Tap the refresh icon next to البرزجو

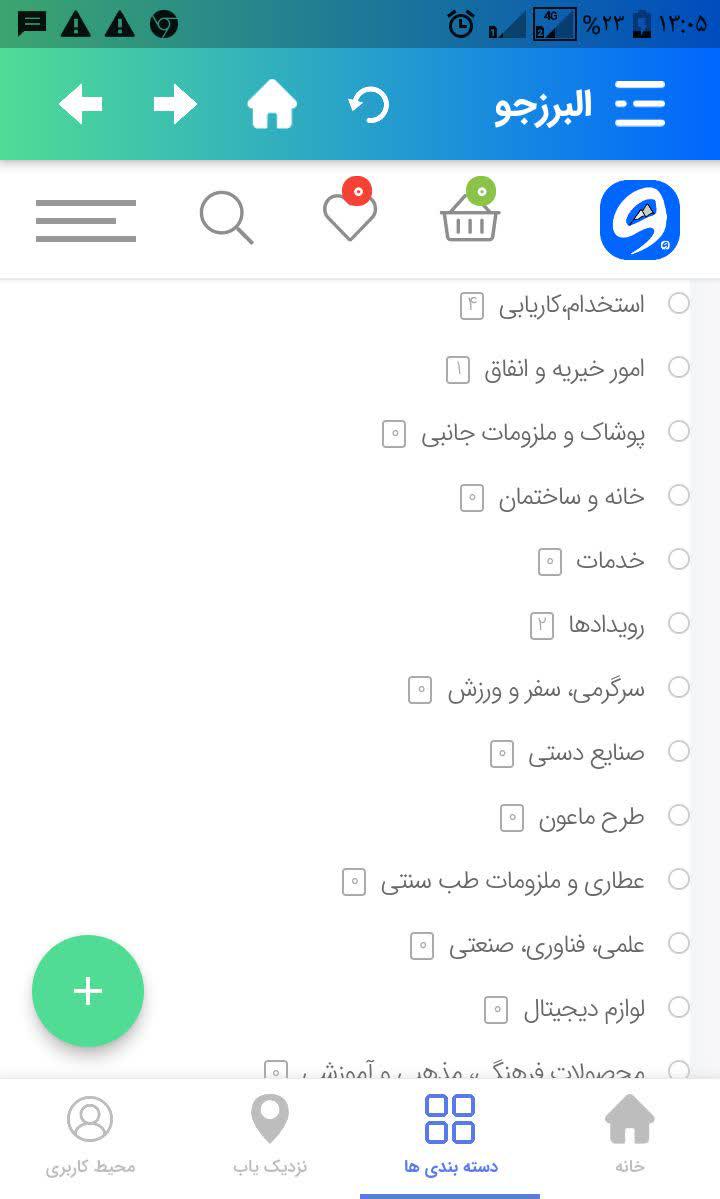368,104
